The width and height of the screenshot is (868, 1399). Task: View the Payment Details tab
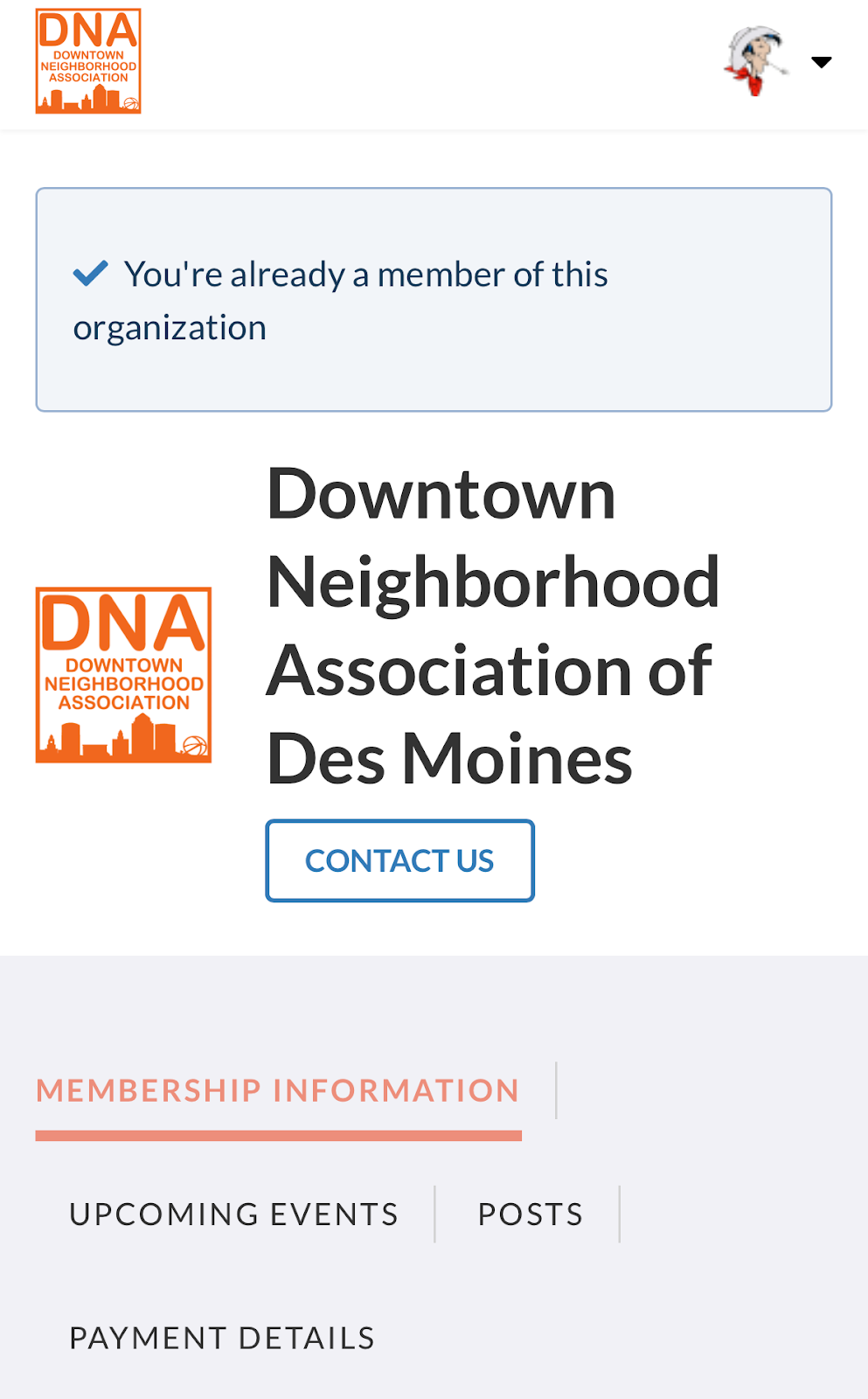(222, 1338)
